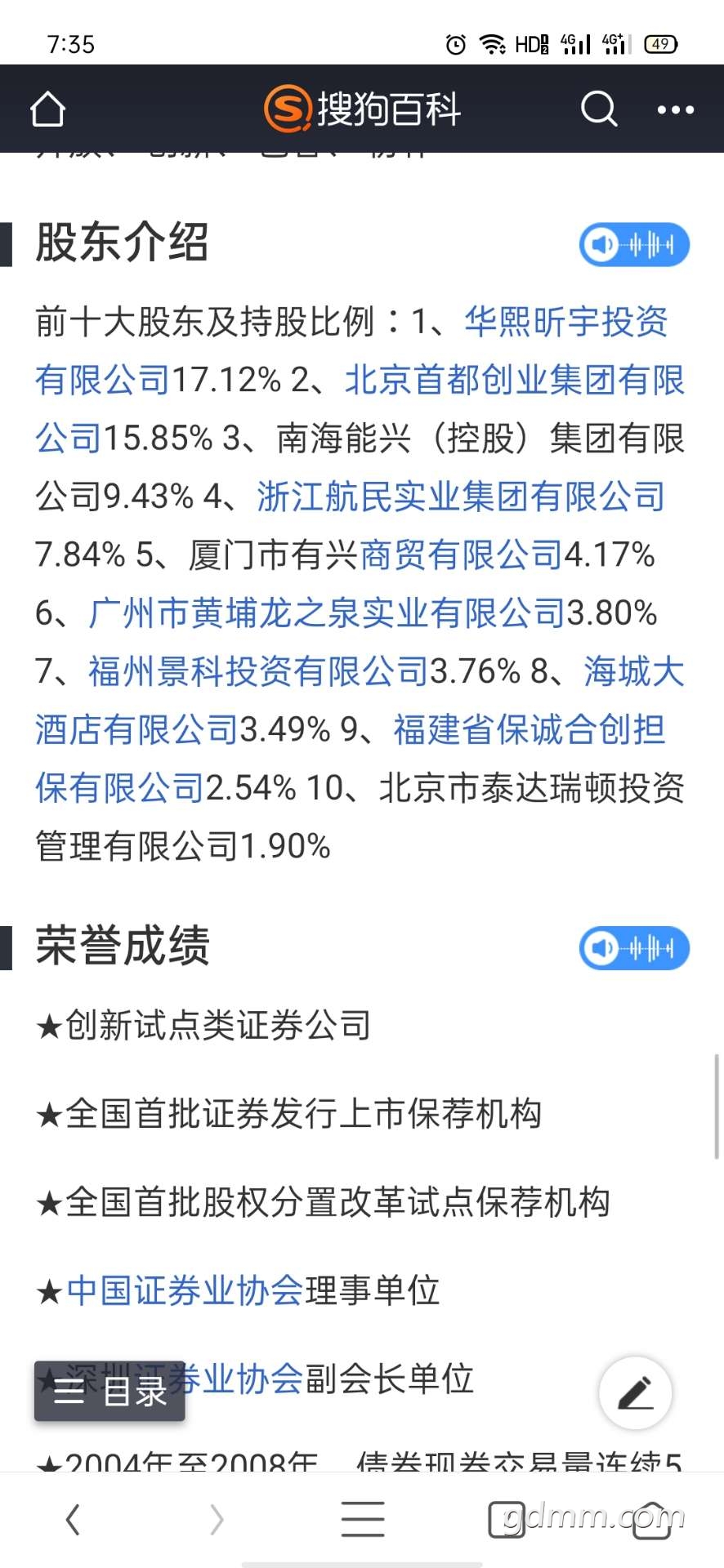Open the 福州景科投资有限公司 link
This screenshot has width=724, height=1568.
[258, 672]
